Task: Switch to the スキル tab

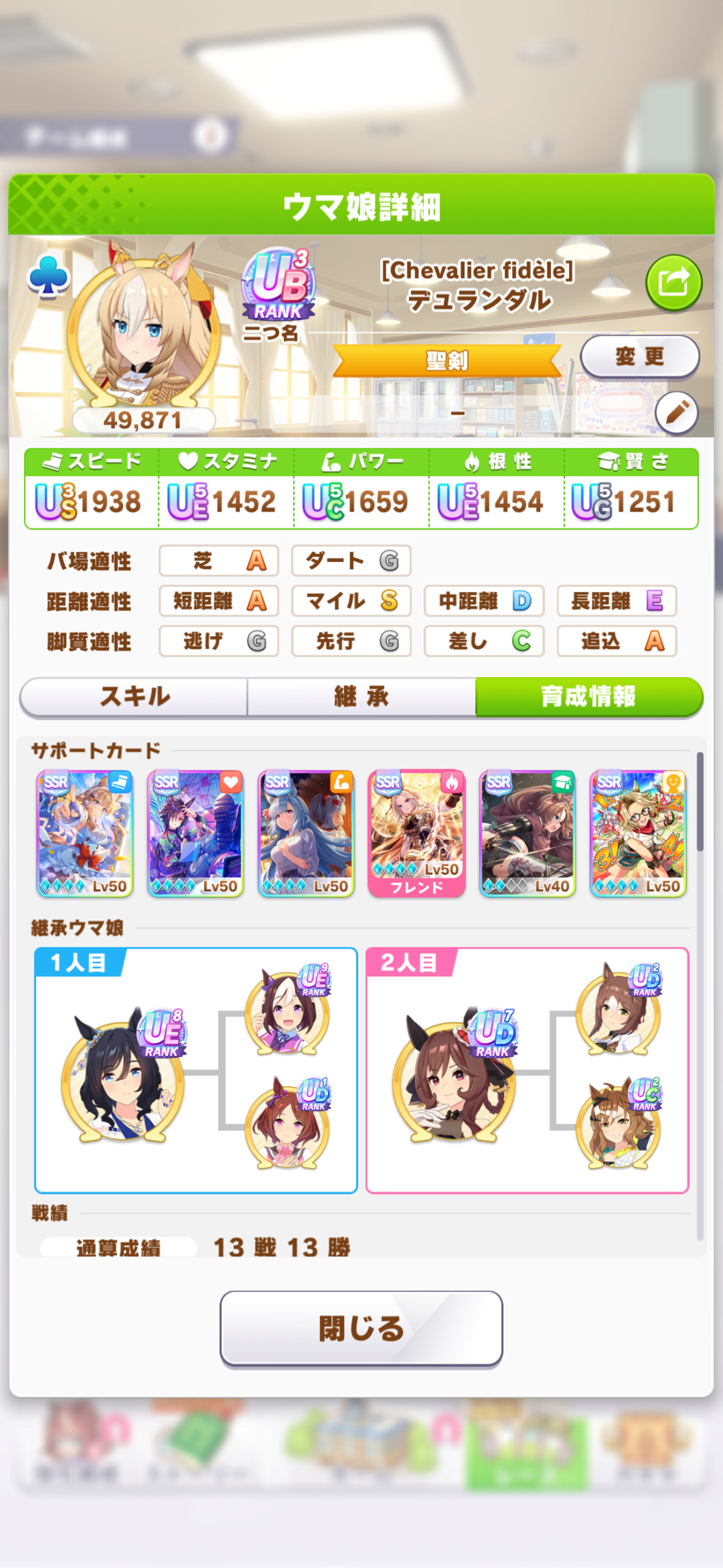Action: (x=134, y=697)
